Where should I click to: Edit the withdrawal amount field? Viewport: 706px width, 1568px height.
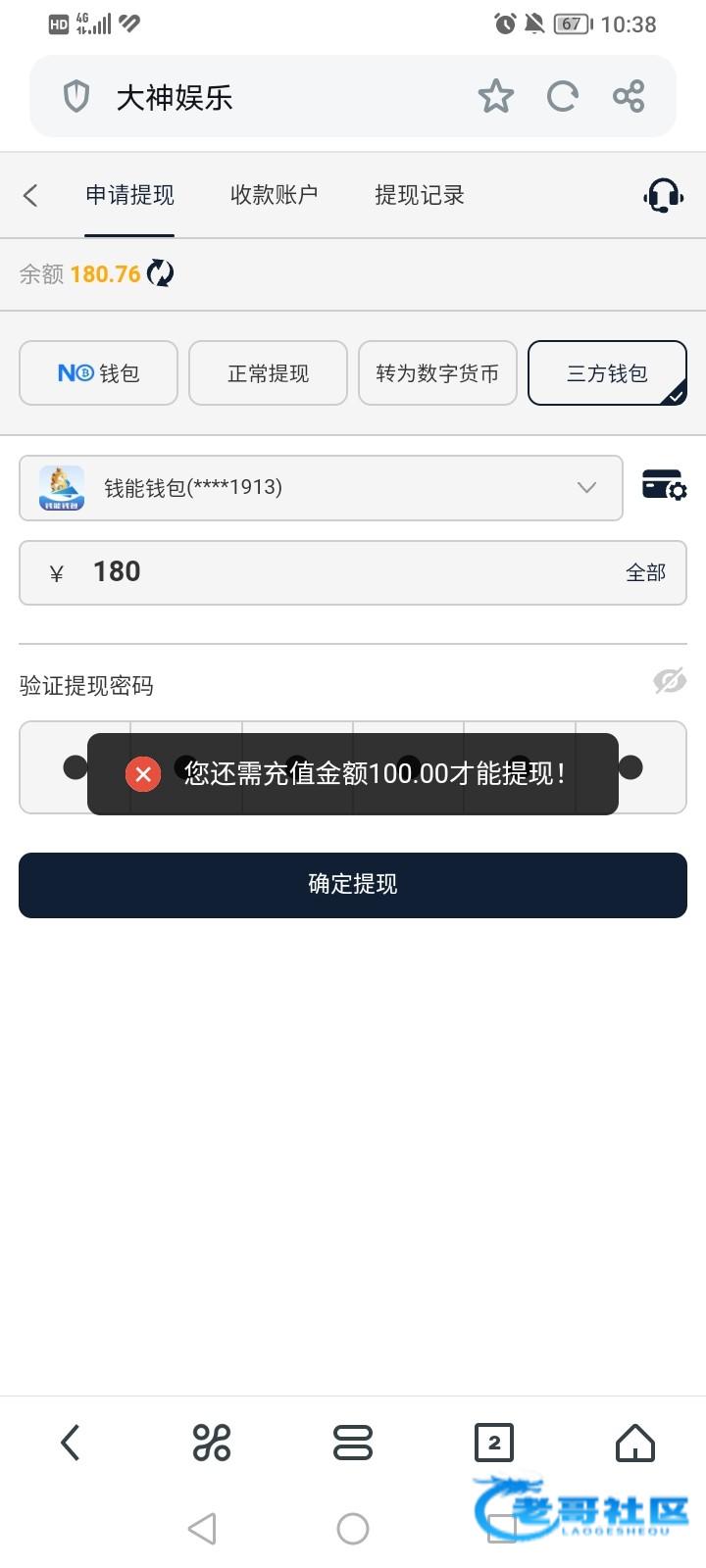pyautogui.click(x=333, y=571)
